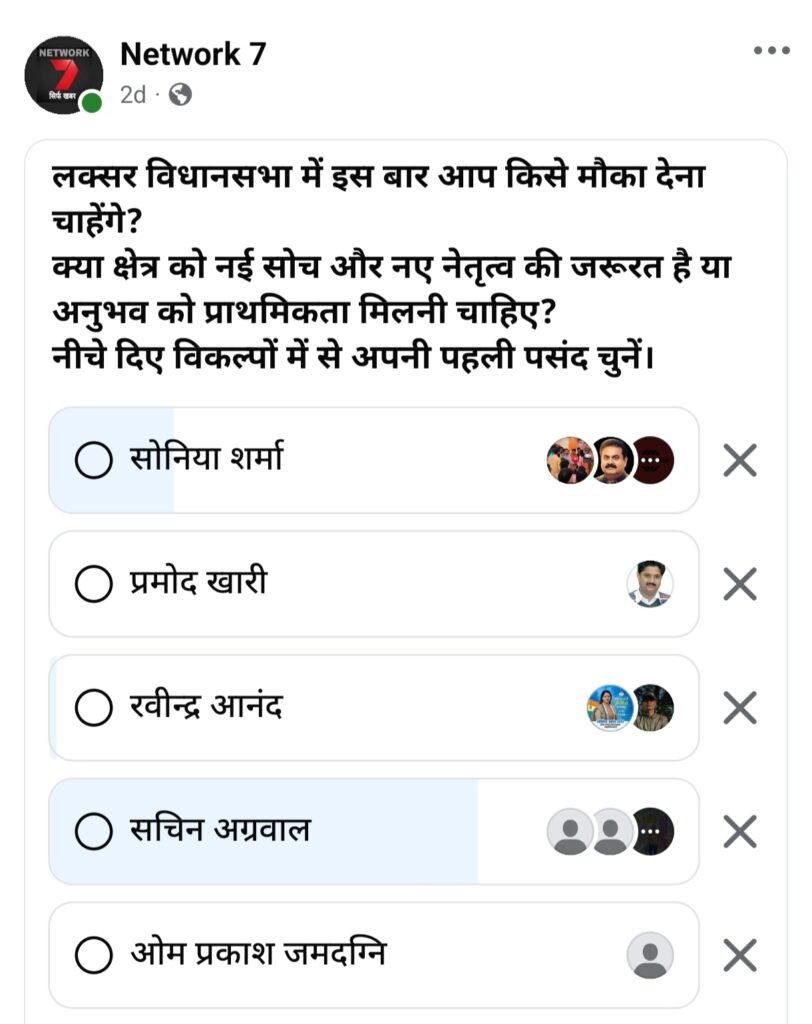View voters of सोनिया शर्मा option

(x=611, y=460)
